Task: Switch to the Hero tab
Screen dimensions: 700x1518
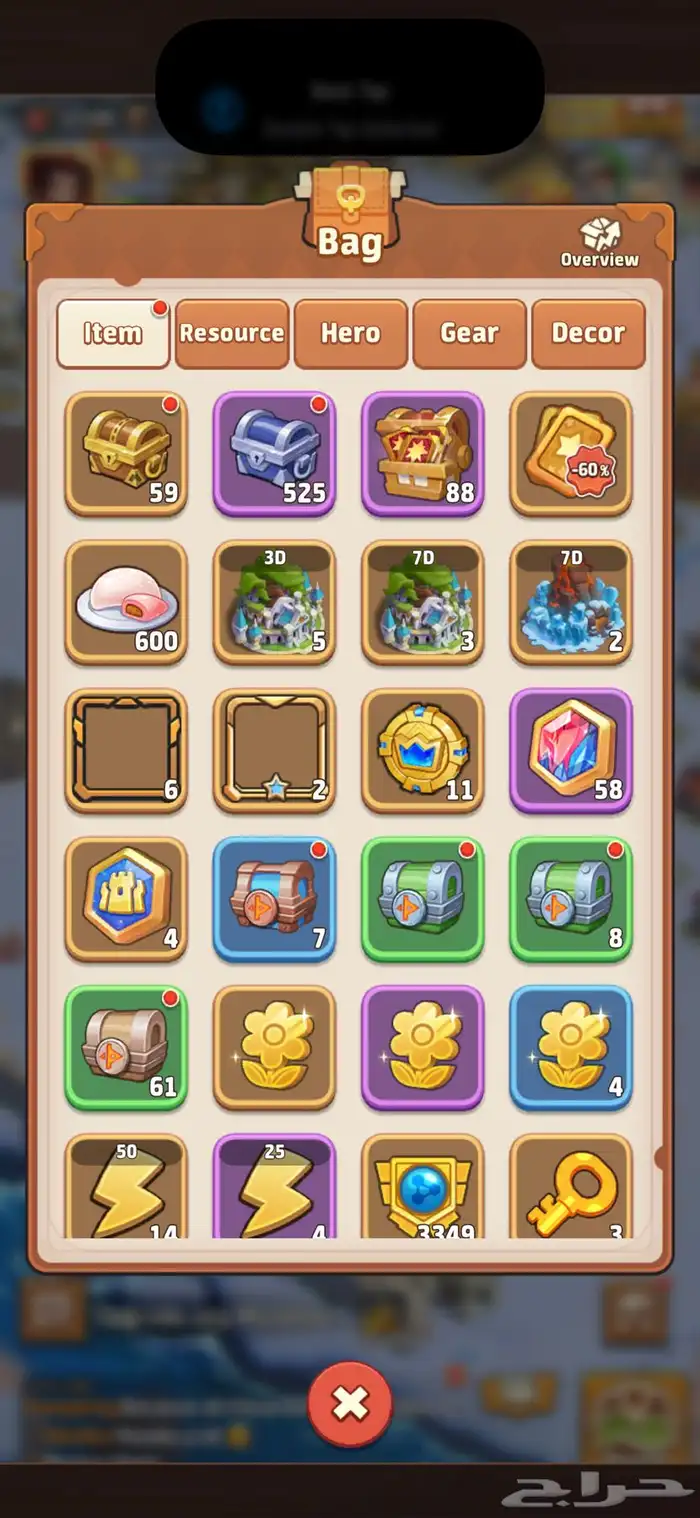Action: click(350, 334)
